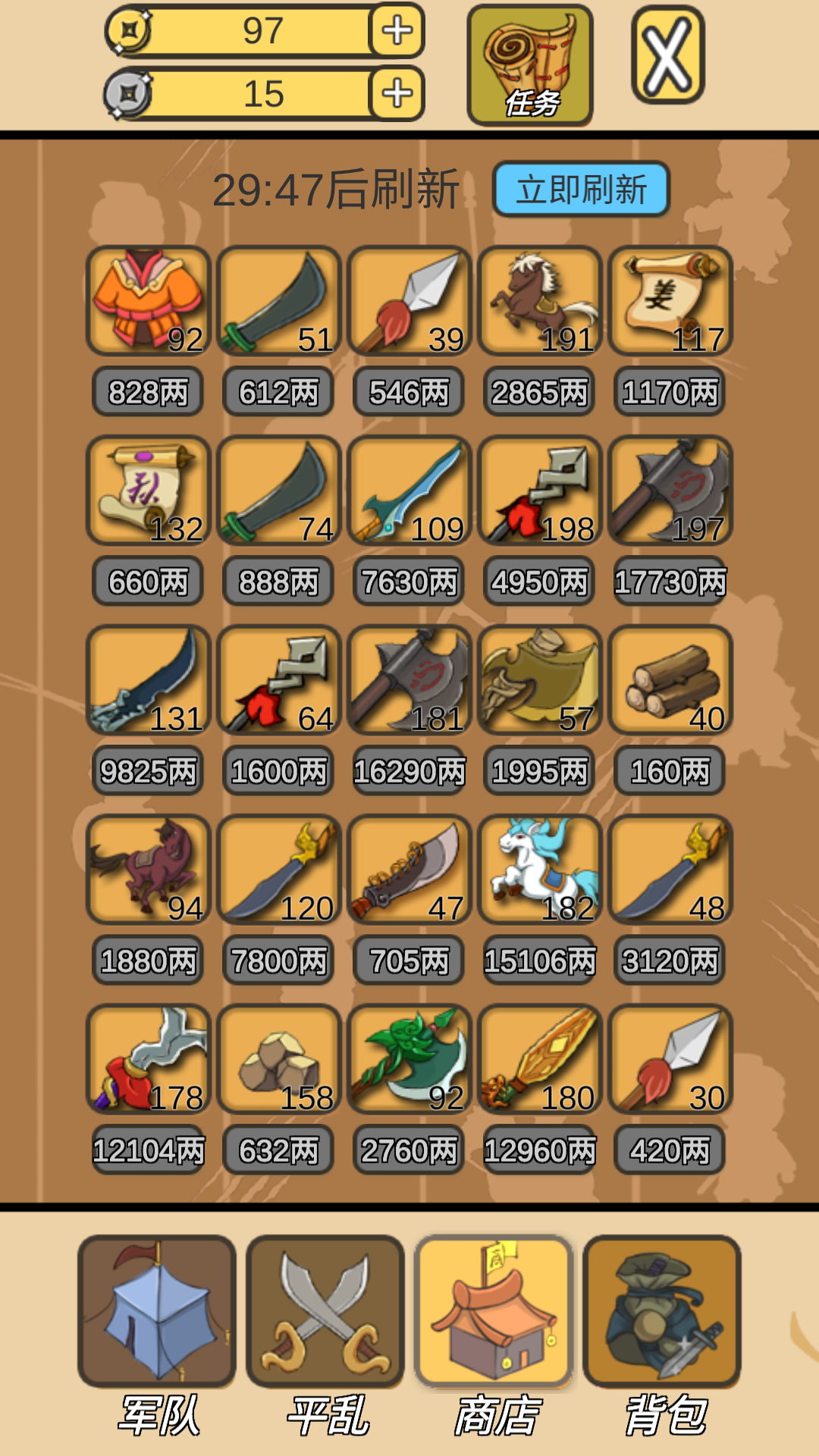
Task: Select the 商店 shop tab
Action: (494, 1312)
